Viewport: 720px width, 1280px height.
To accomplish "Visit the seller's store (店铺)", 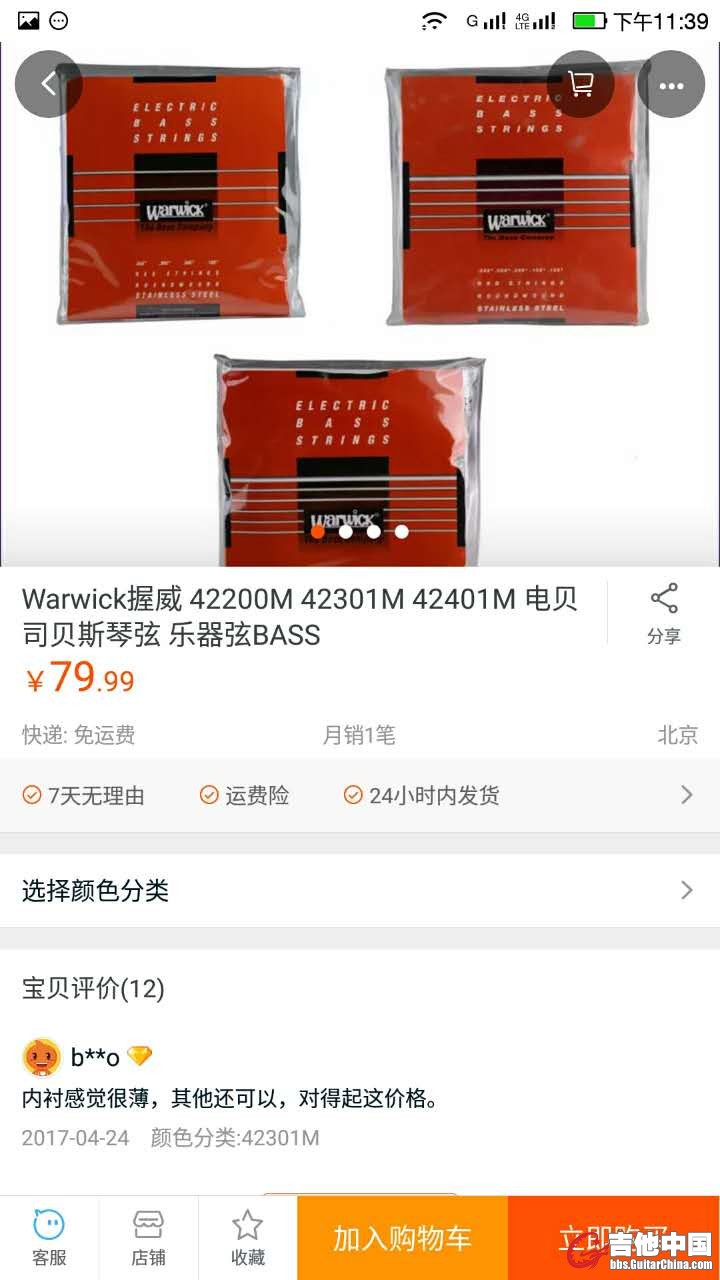I will (x=148, y=1238).
